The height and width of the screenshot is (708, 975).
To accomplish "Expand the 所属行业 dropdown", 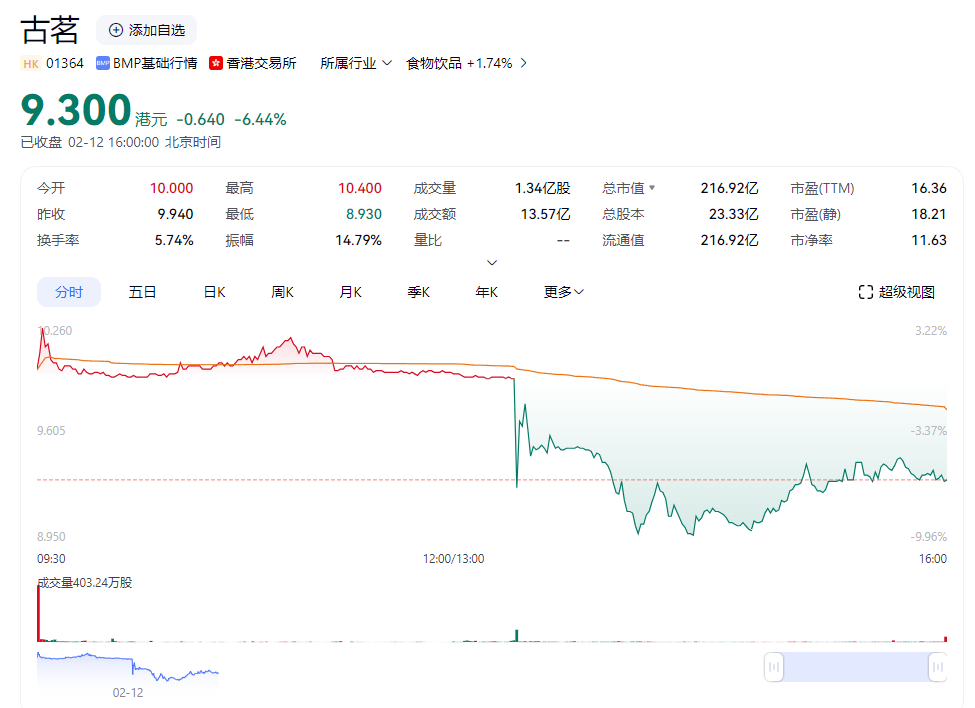I will 356,63.
